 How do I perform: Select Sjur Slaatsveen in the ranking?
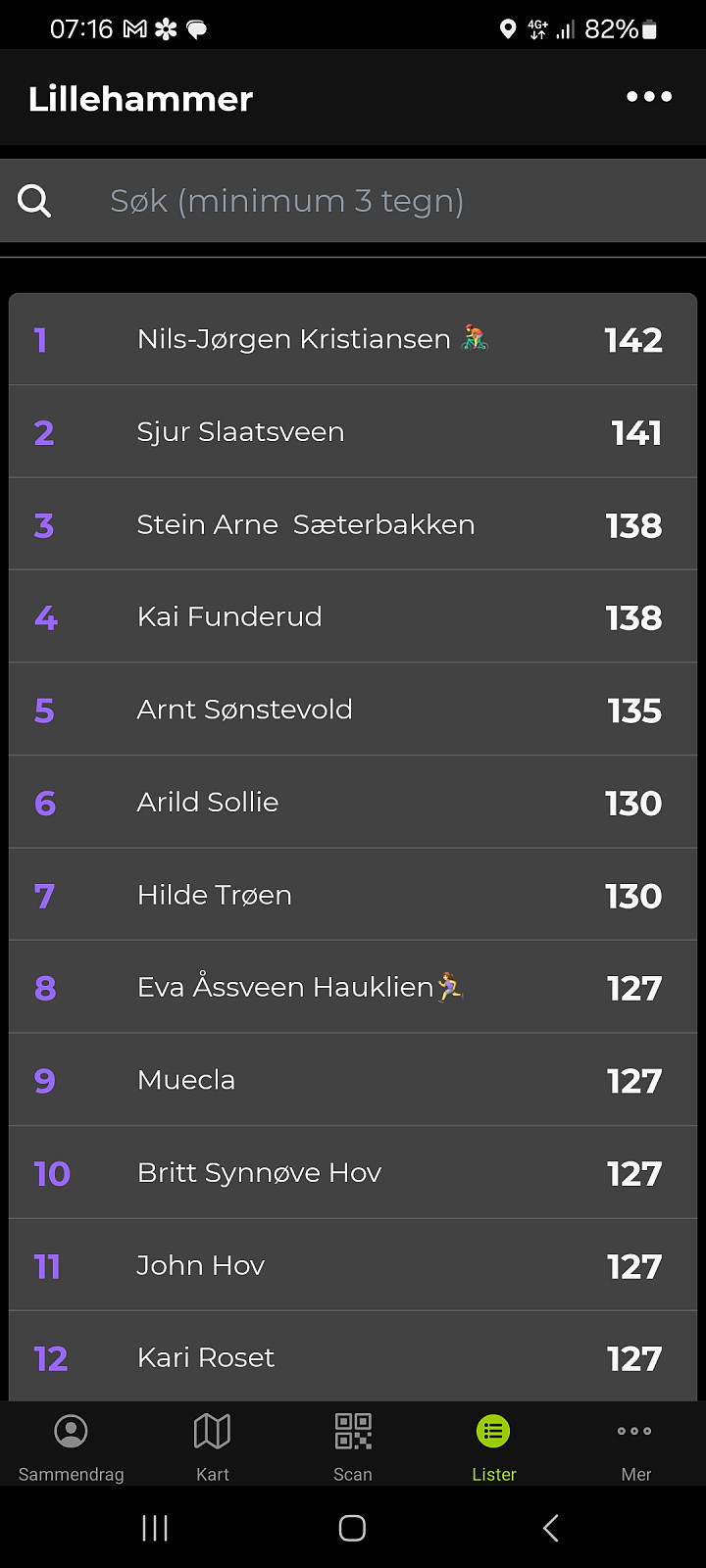(x=353, y=431)
